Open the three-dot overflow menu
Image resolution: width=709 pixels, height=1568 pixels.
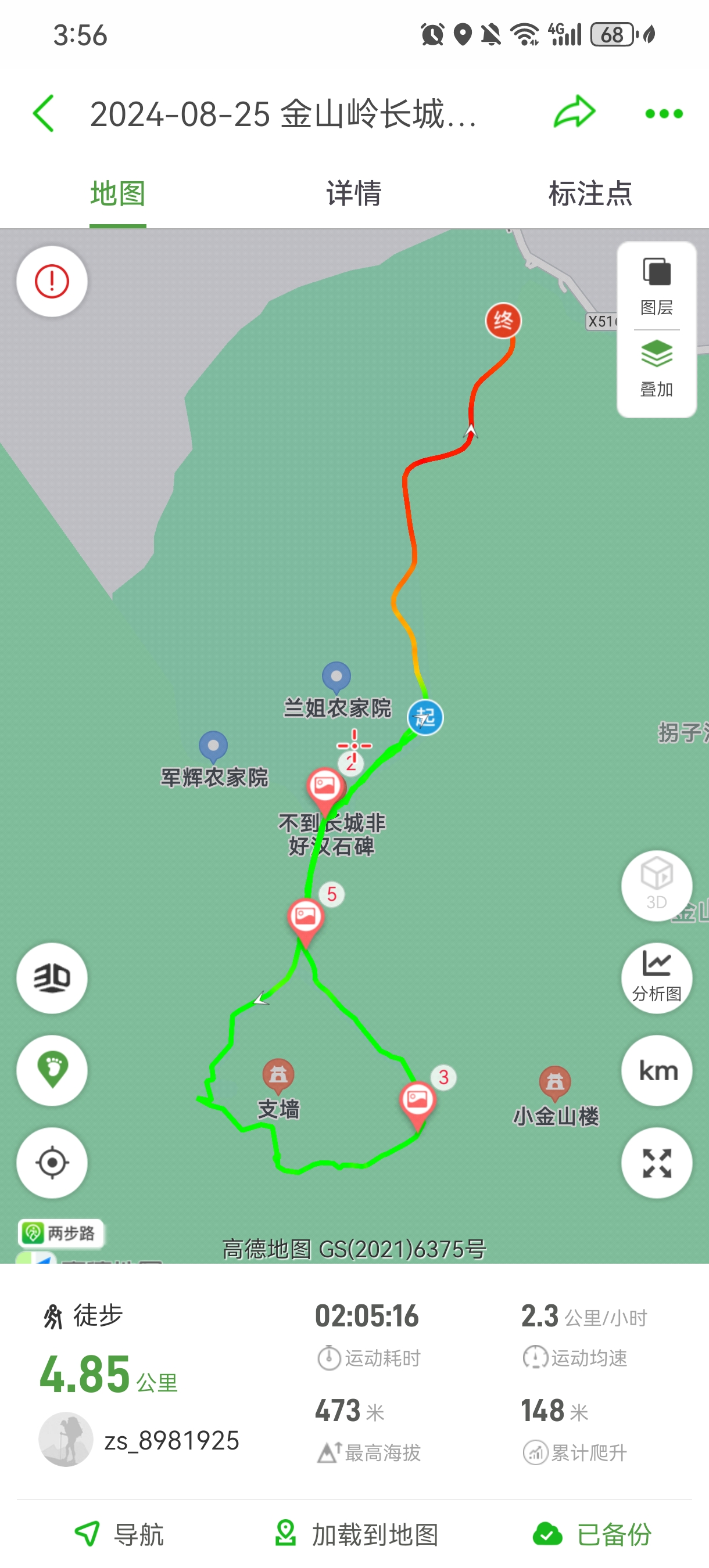tap(663, 114)
